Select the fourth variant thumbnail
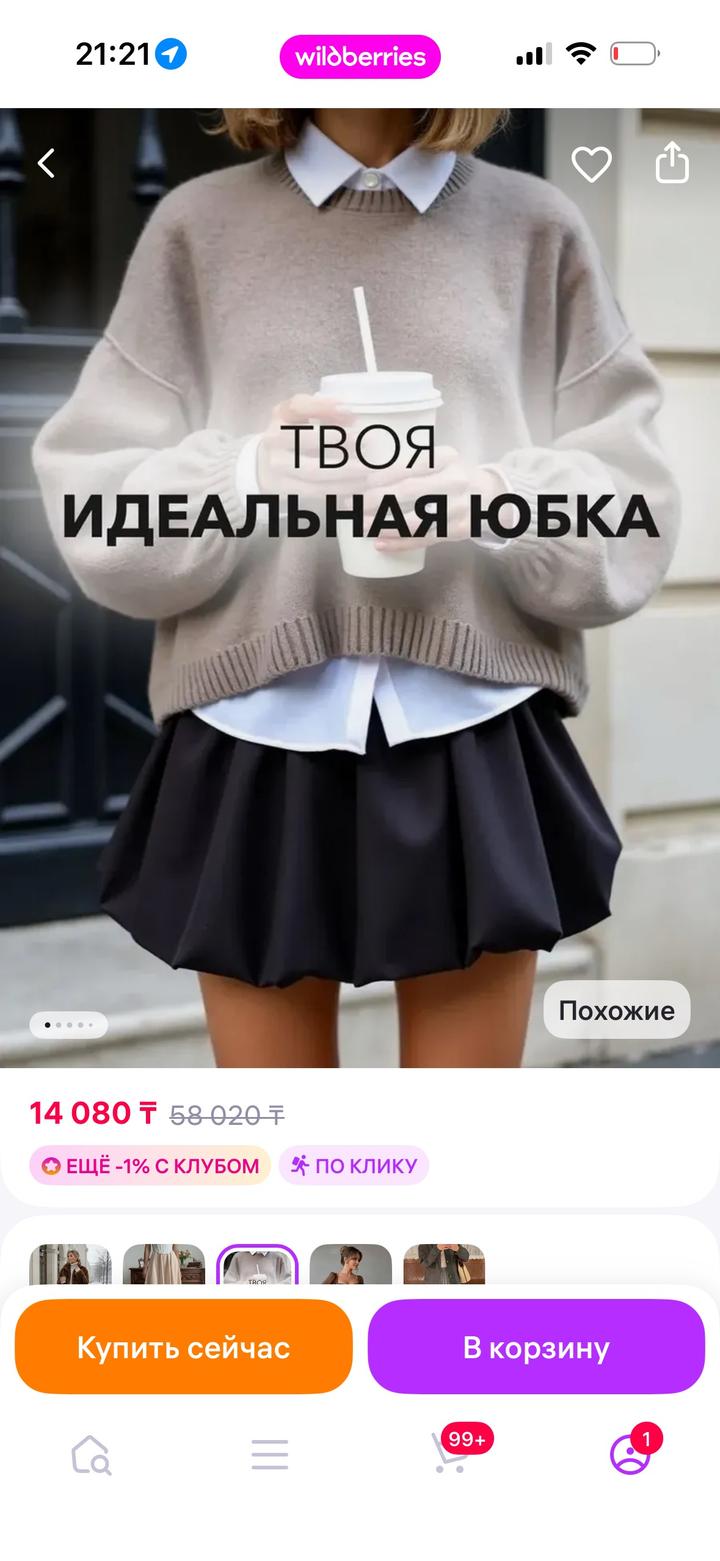Screen dimensions: 720x1561 click(x=351, y=1265)
